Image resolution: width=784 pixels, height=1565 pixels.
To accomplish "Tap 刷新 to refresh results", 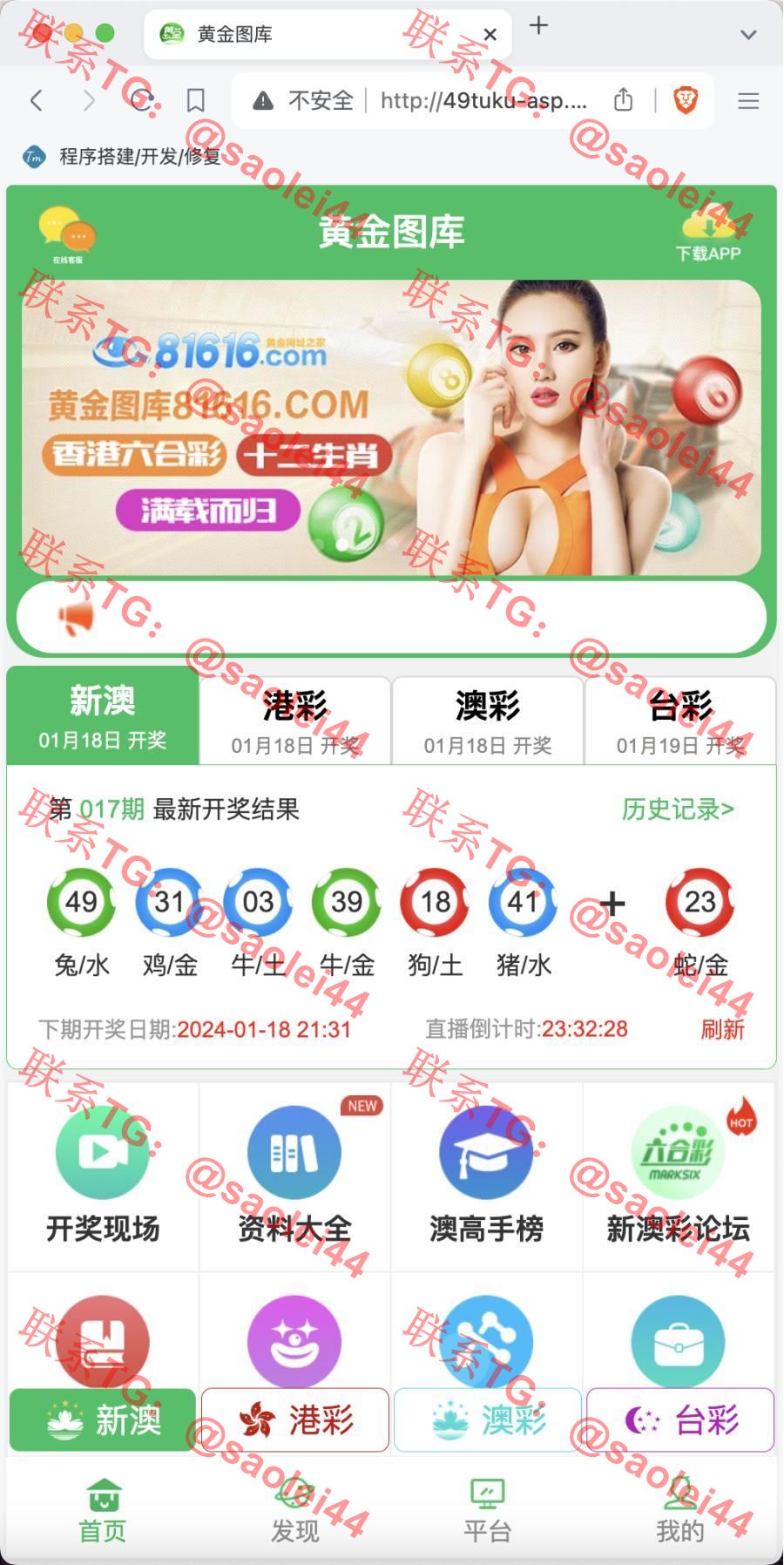I will (x=722, y=1029).
